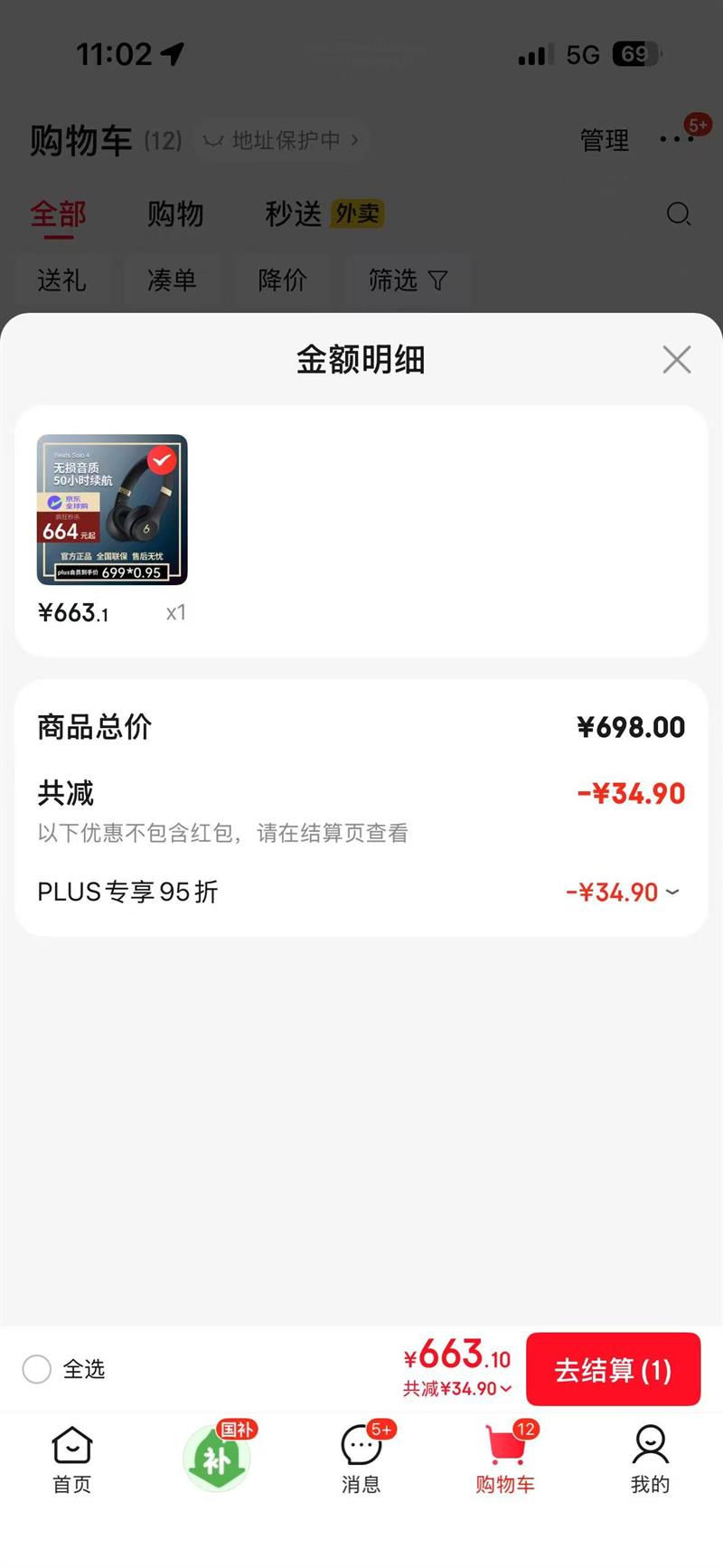723x1568 pixels.
Task: Expand the PLUS专享95折 discount details
Action: pyautogui.click(x=671, y=893)
